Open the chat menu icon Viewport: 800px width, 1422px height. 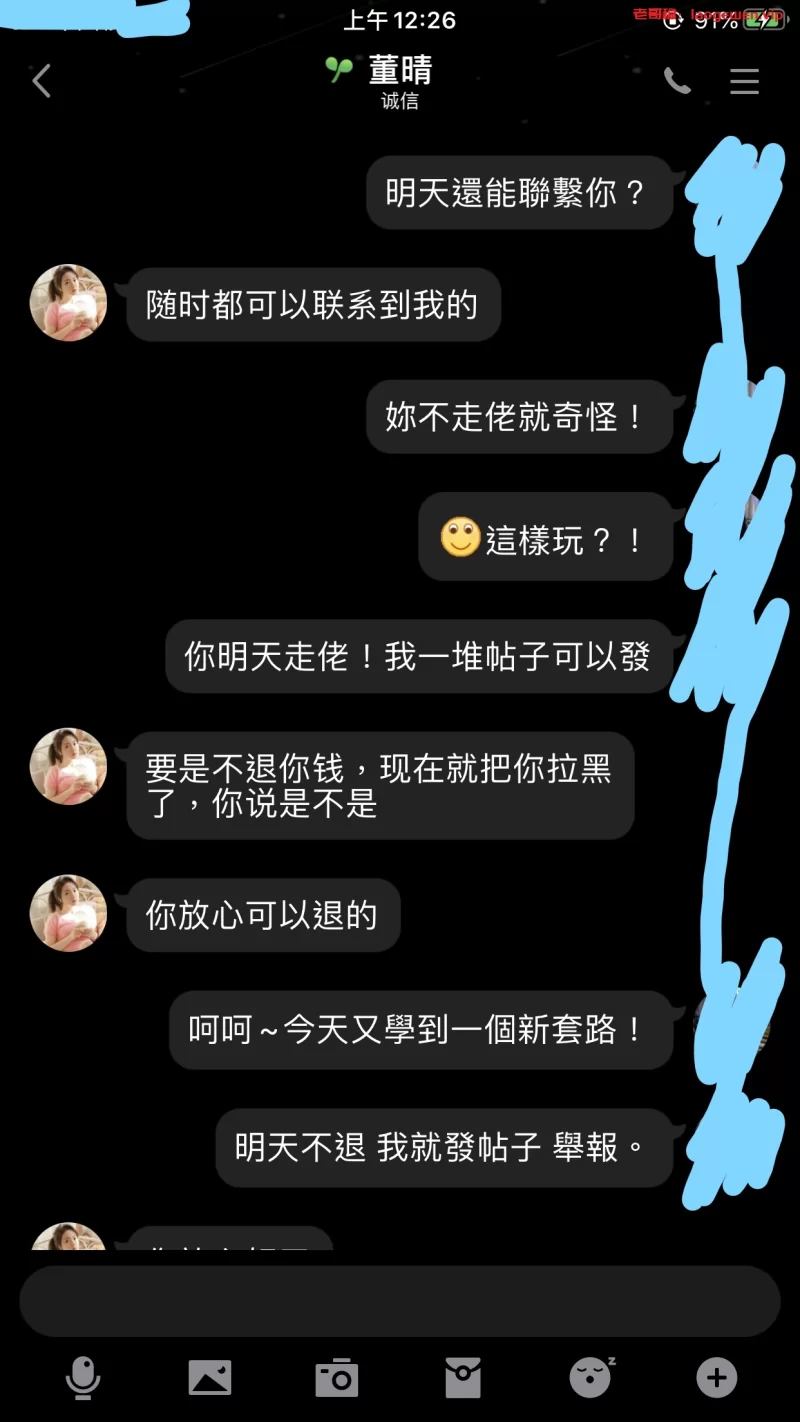(744, 81)
